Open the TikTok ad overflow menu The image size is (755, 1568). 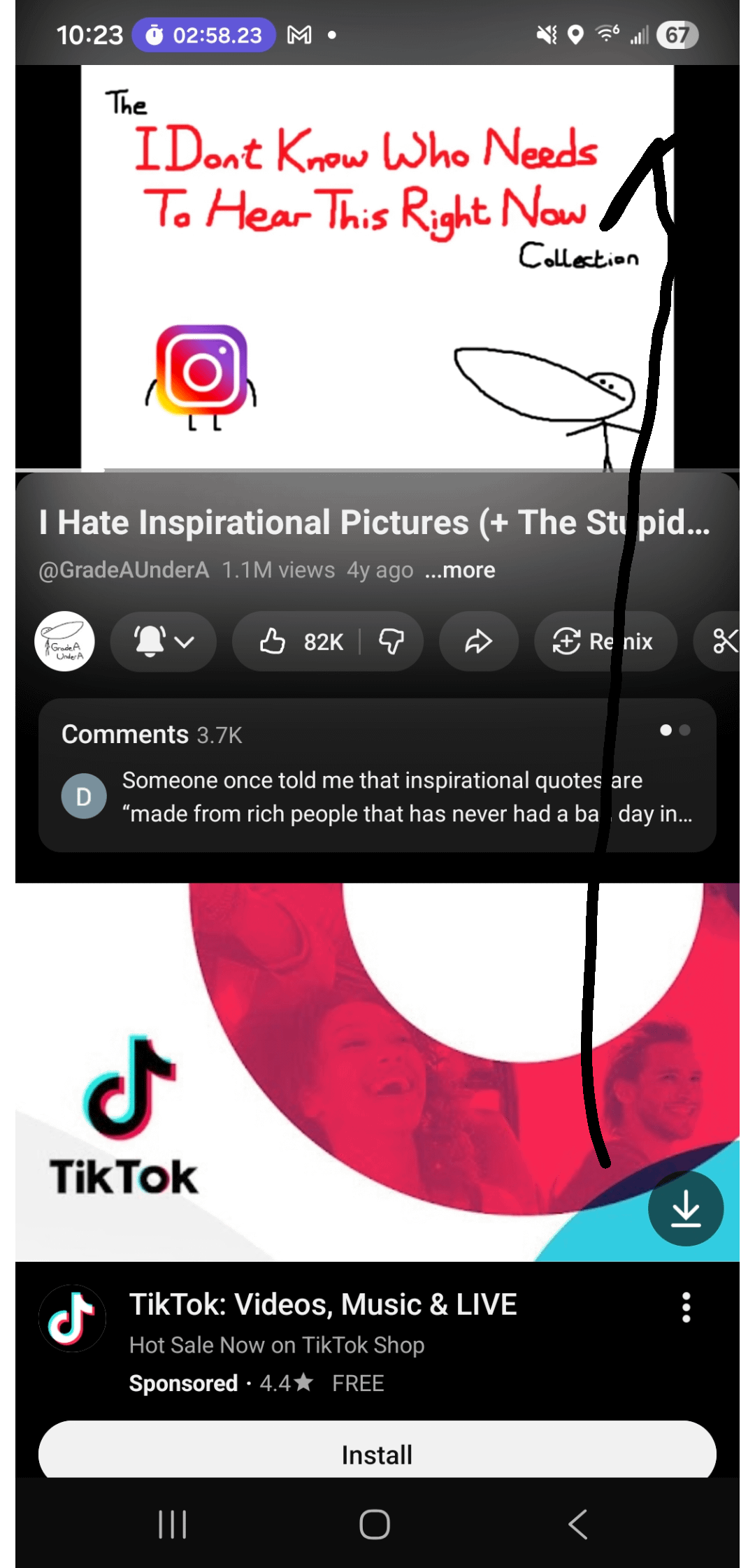(686, 1307)
